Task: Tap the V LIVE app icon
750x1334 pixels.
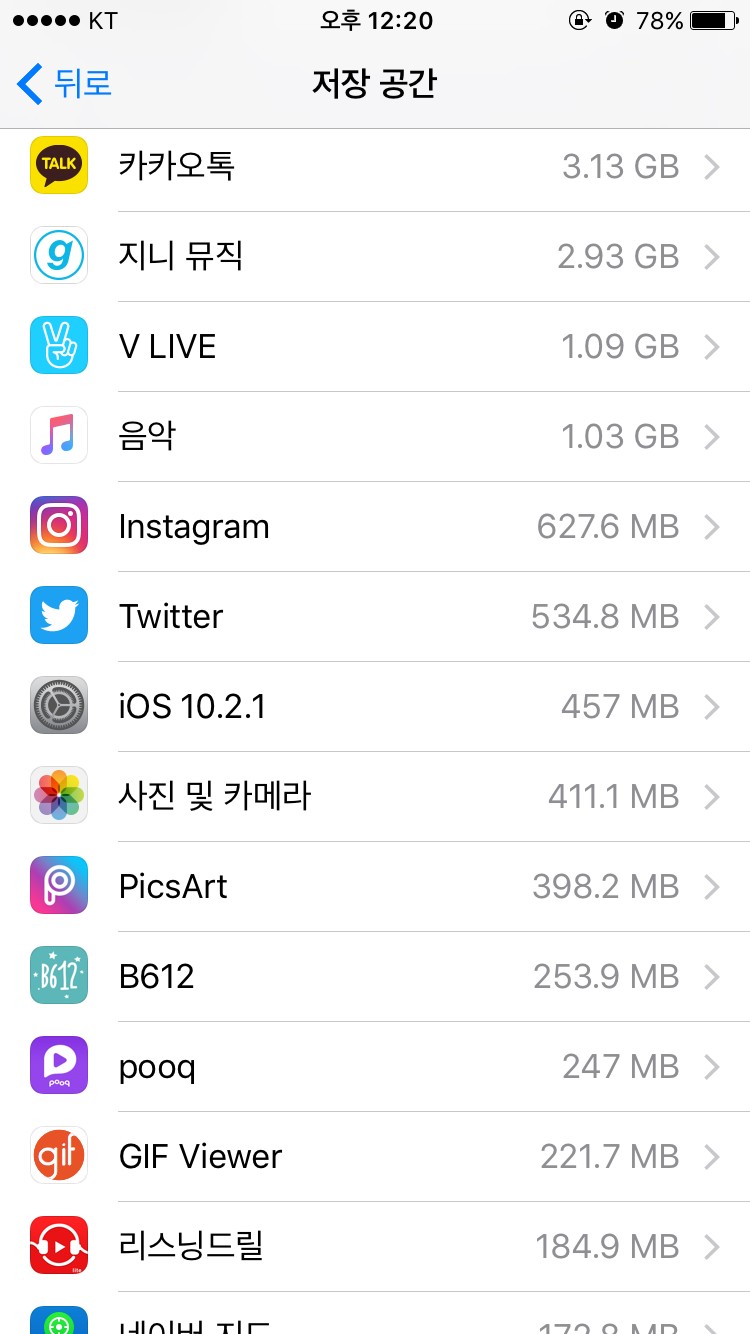Action: pyautogui.click(x=58, y=346)
